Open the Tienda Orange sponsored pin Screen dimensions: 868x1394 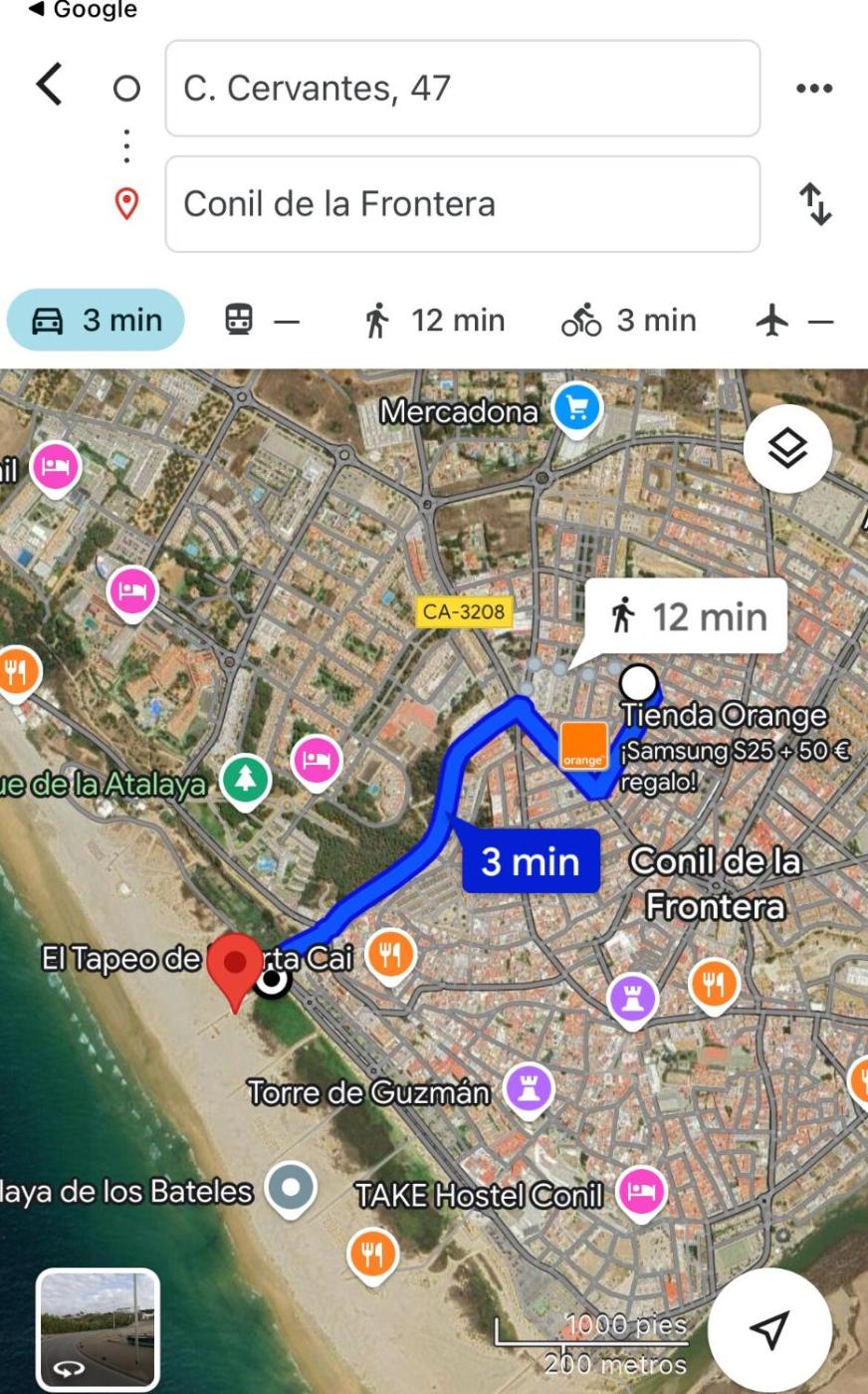click(x=584, y=745)
